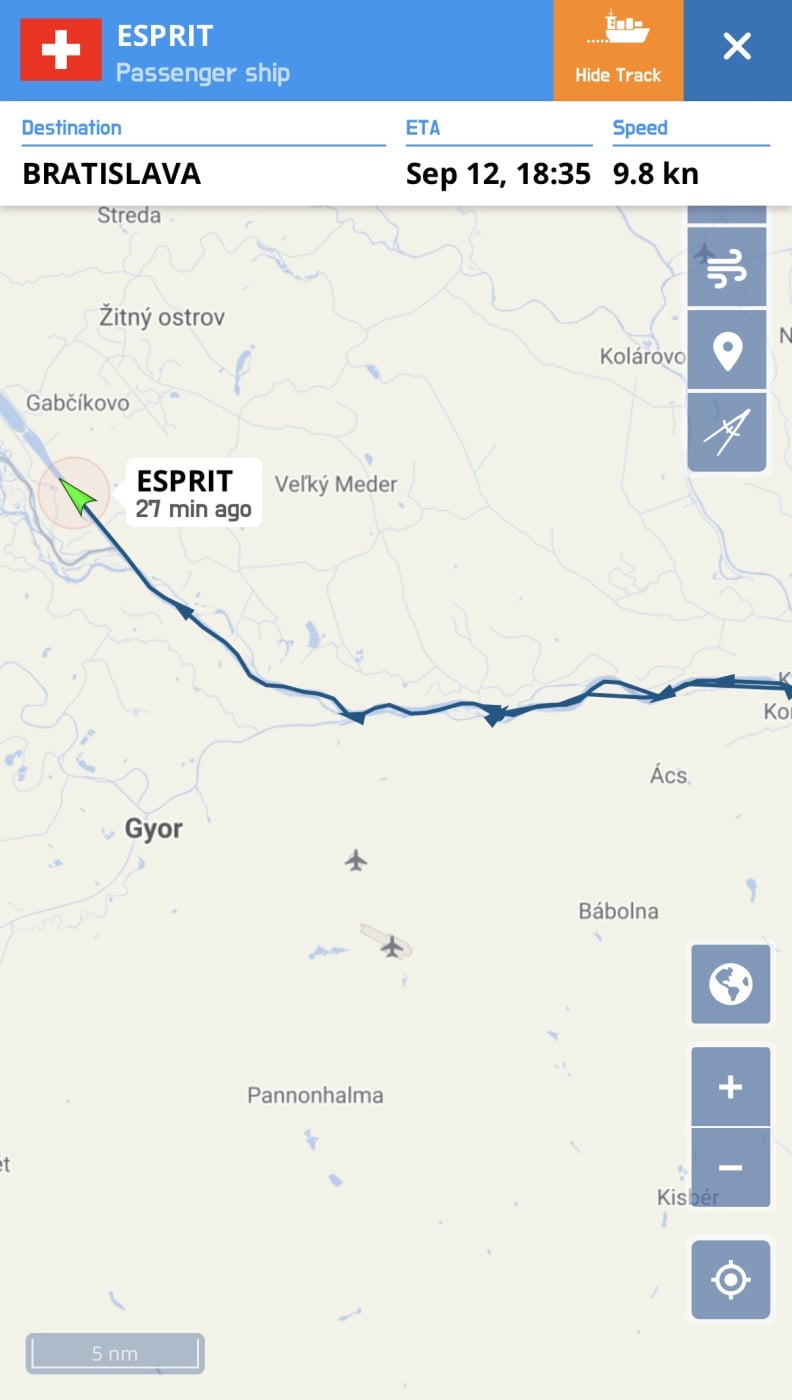Open the distance measuring tool
792x1400 pixels.
point(727,432)
